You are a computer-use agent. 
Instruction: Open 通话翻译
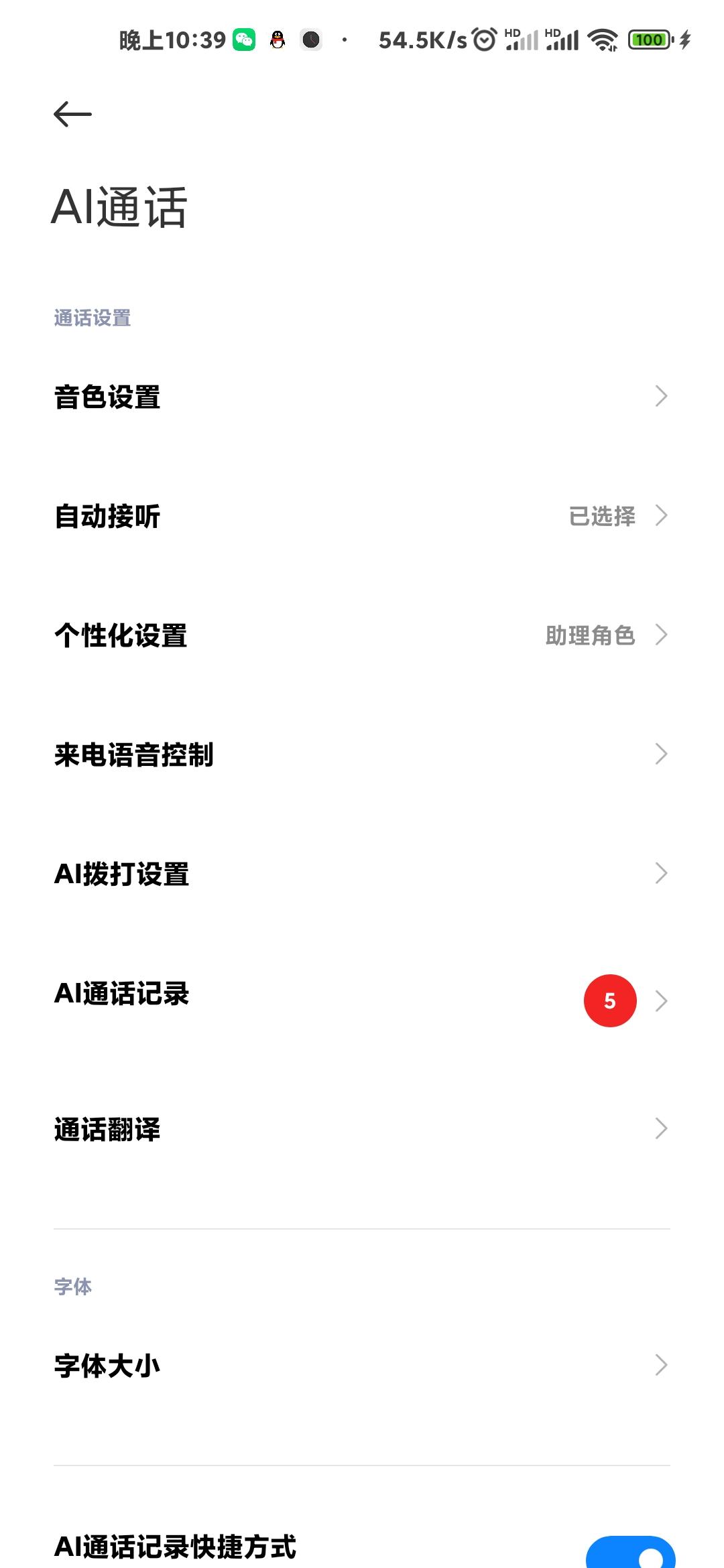tap(362, 1129)
